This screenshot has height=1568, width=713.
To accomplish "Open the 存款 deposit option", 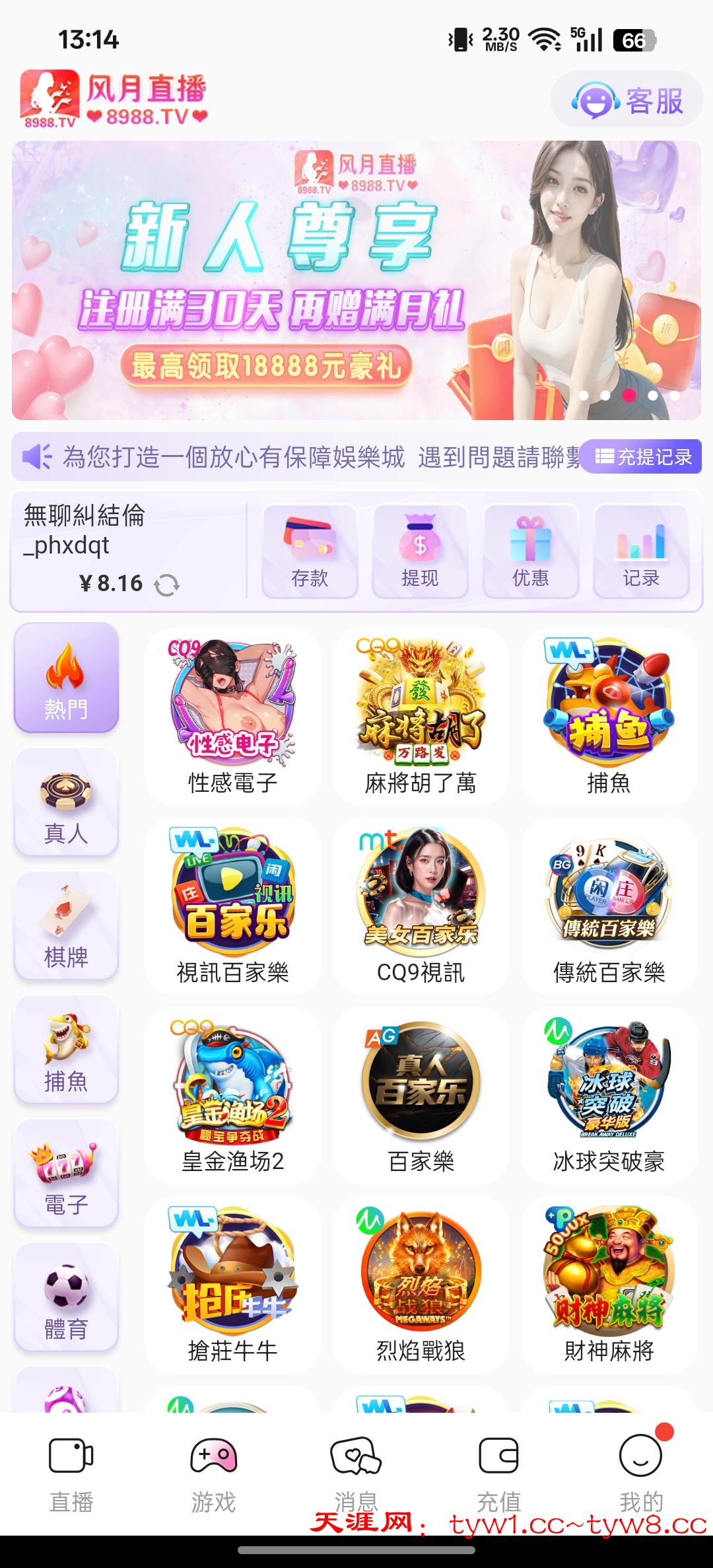I will [x=310, y=552].
